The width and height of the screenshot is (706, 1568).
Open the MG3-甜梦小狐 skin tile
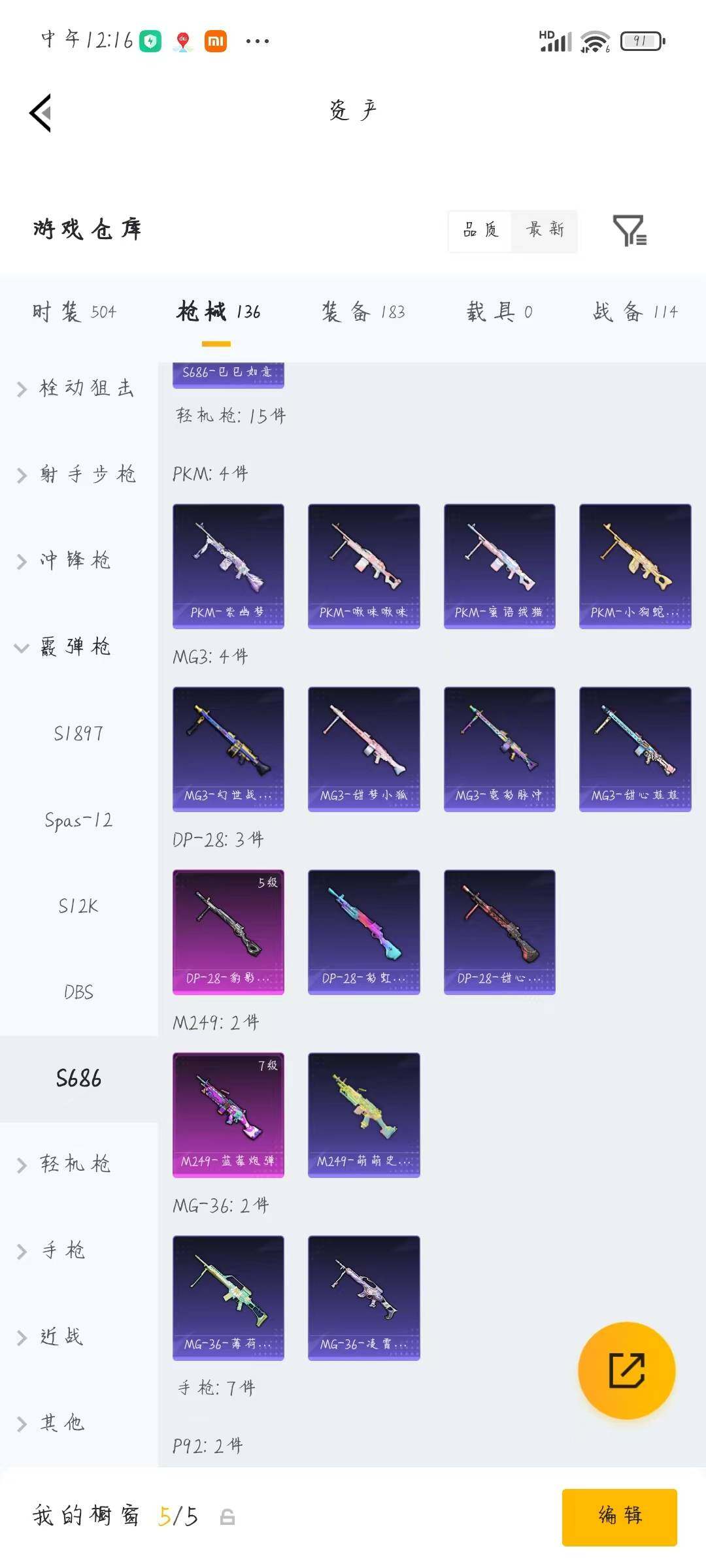click(364, 749)
